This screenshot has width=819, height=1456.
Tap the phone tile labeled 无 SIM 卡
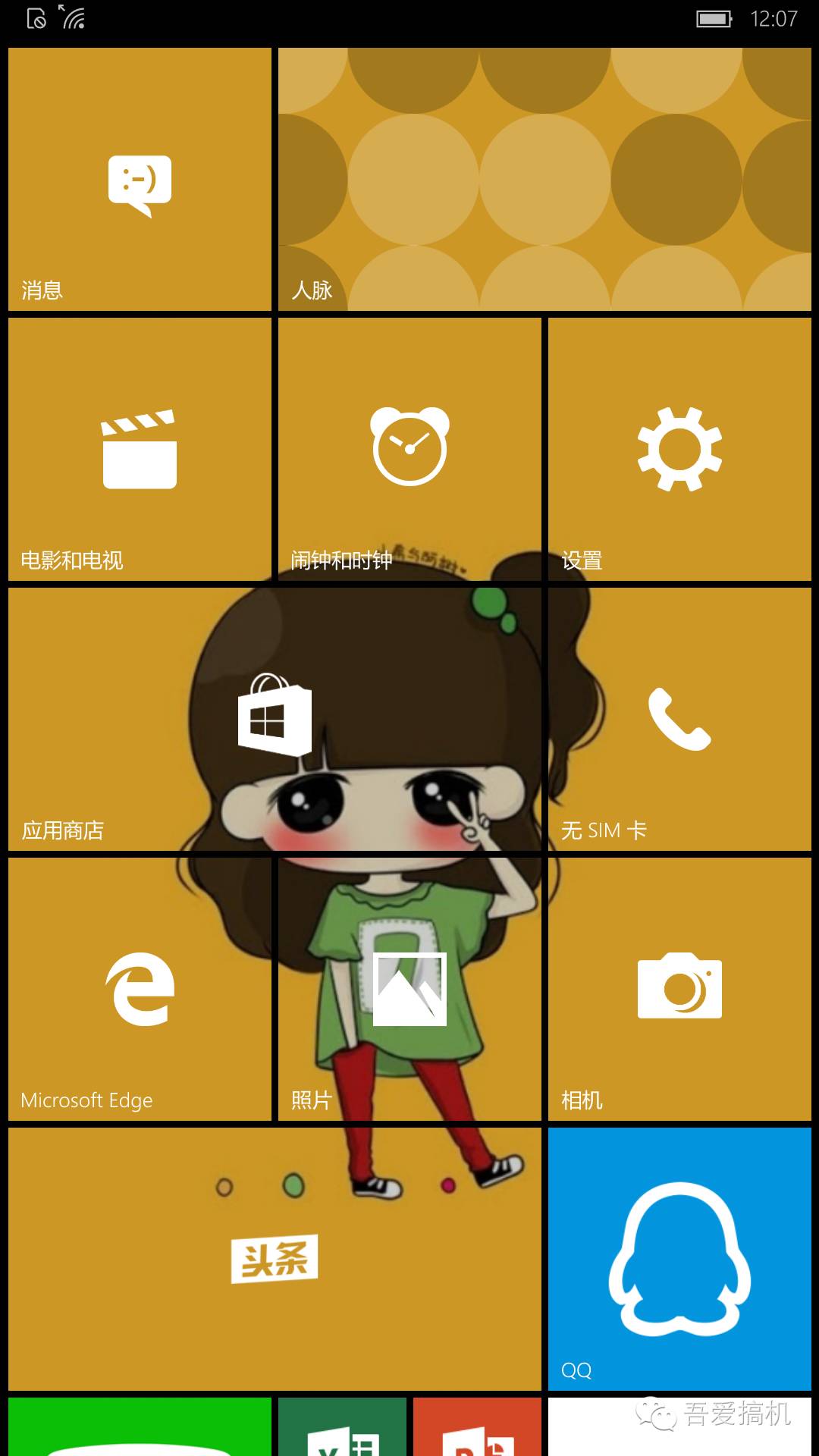[x=679, y=719]
